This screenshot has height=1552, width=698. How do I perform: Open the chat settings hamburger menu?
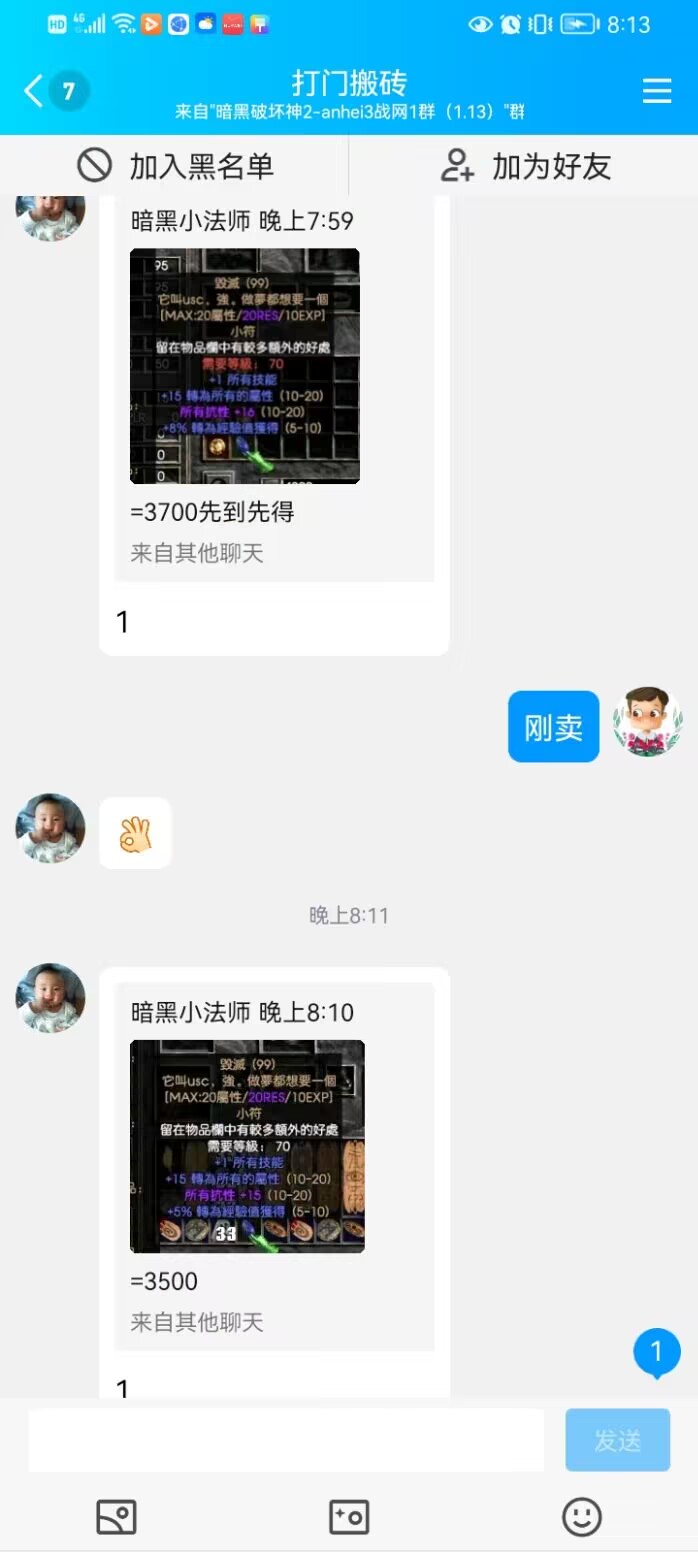[657, 92]
